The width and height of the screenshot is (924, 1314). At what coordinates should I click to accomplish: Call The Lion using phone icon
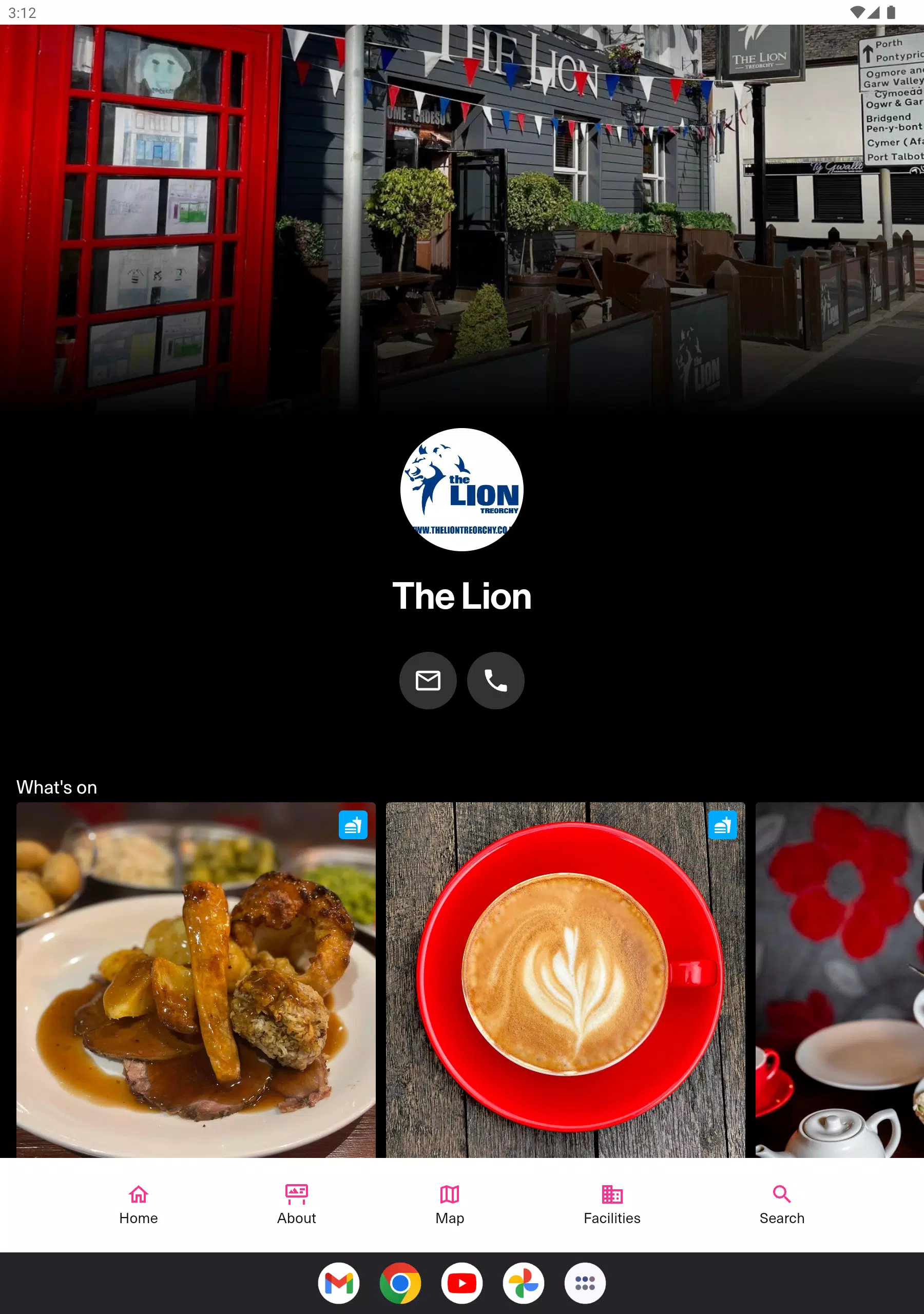coord(495,681)
